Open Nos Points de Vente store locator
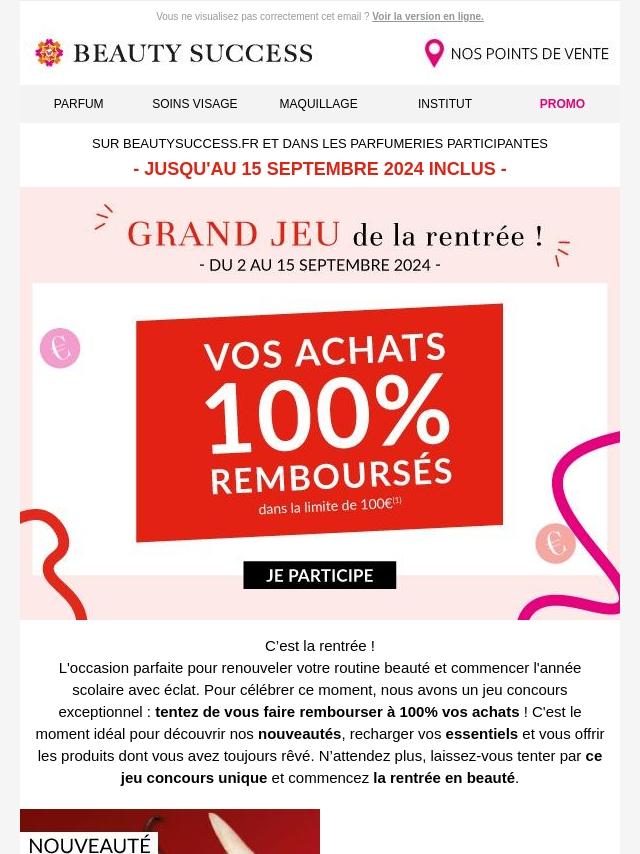The width and height of the screenshot is (640, 854). (516, 53)
